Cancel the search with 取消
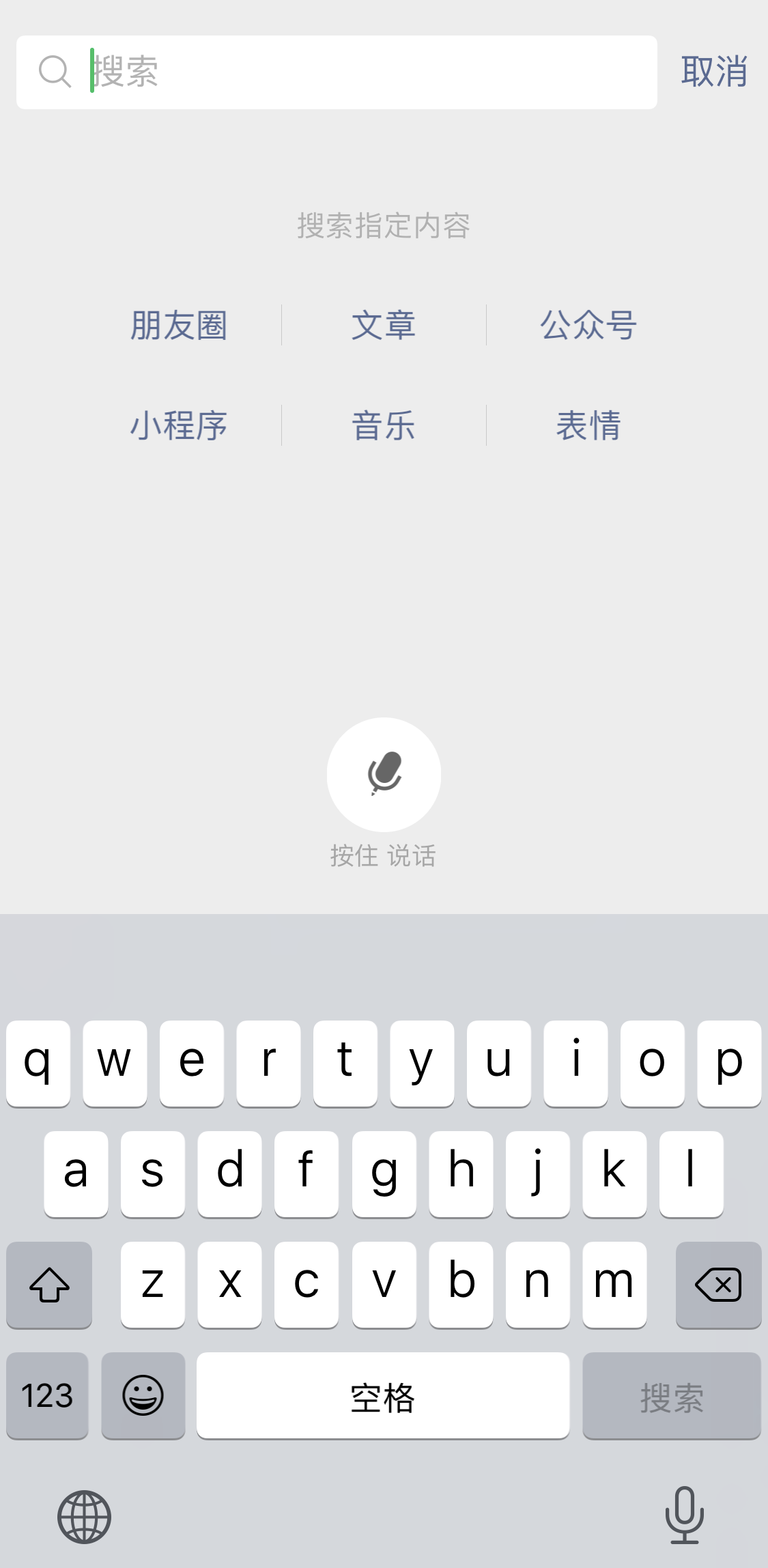Image resolution: width=768 pixels, height=1568 pixels. [x=714, y=72]
